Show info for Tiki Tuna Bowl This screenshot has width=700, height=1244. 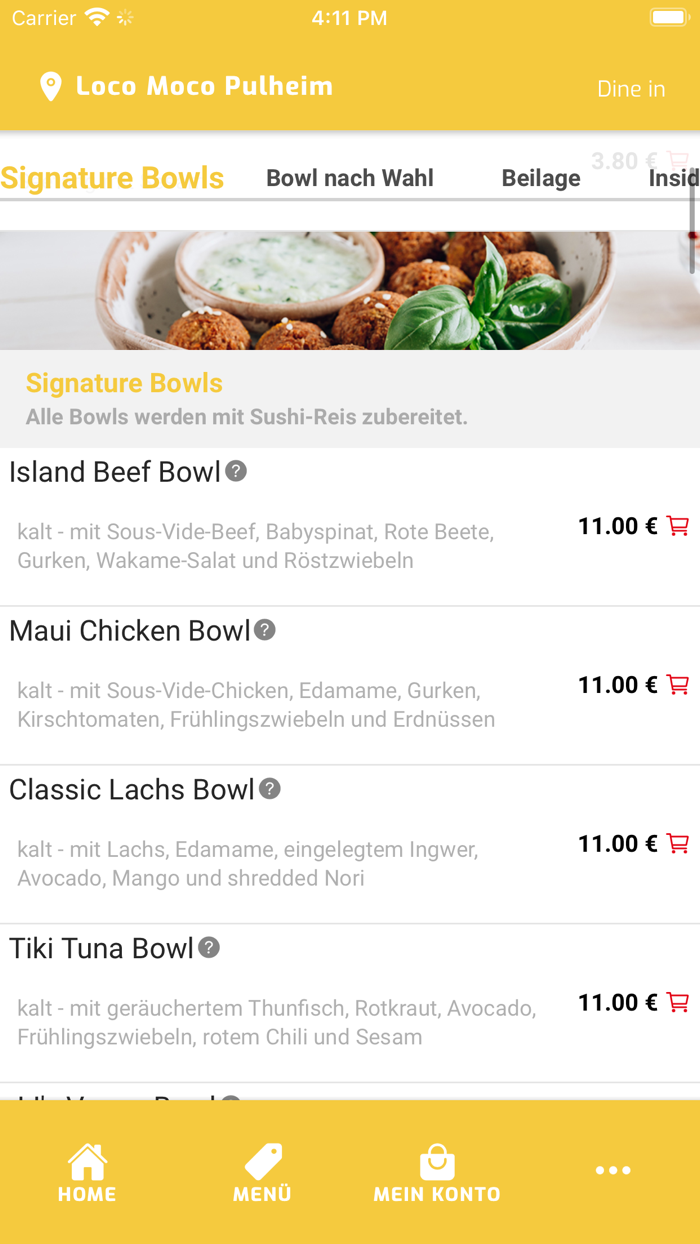[209, 948]
